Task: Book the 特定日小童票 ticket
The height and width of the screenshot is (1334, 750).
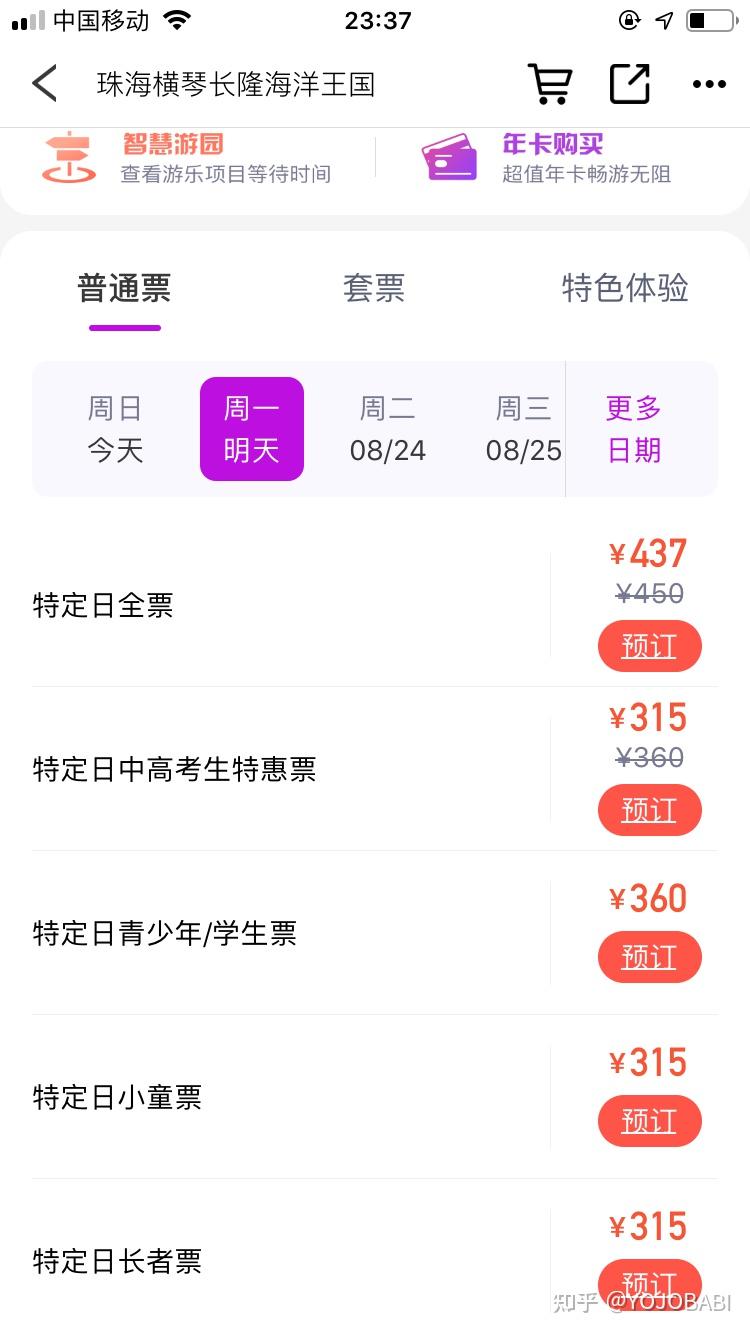Action: point(650,1121)
